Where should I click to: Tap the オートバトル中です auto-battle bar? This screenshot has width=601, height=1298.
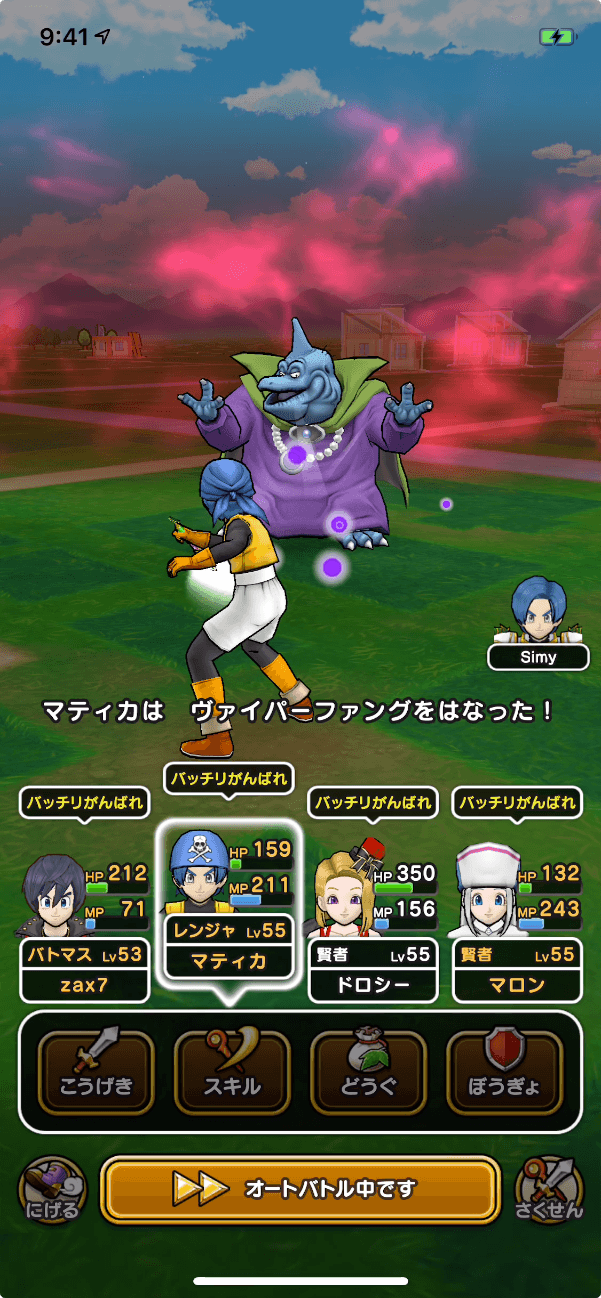(300, 1189)
